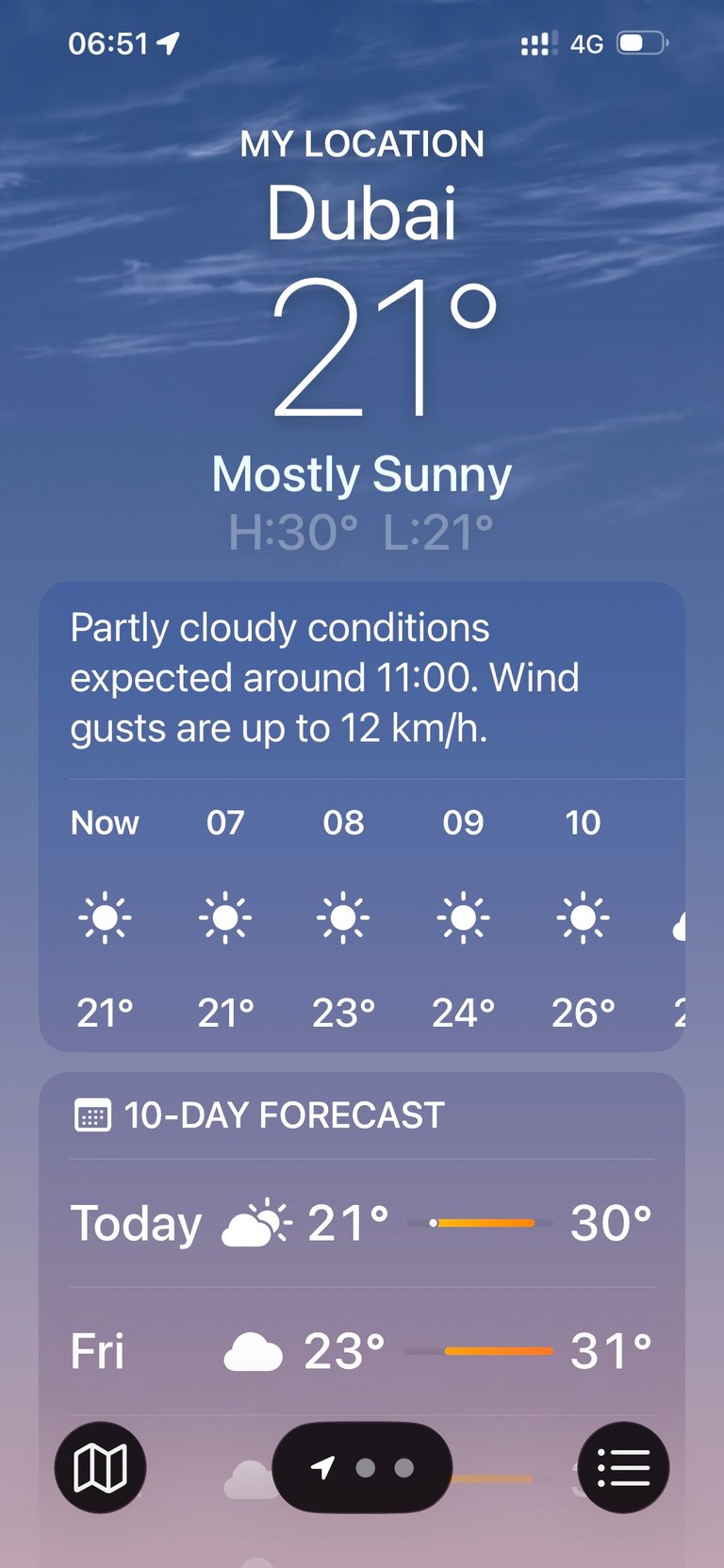Image resolution: width=724 pixels, height=1568 pixels.
Task: Open the hourly forecast card
Action: click(362, 916)
